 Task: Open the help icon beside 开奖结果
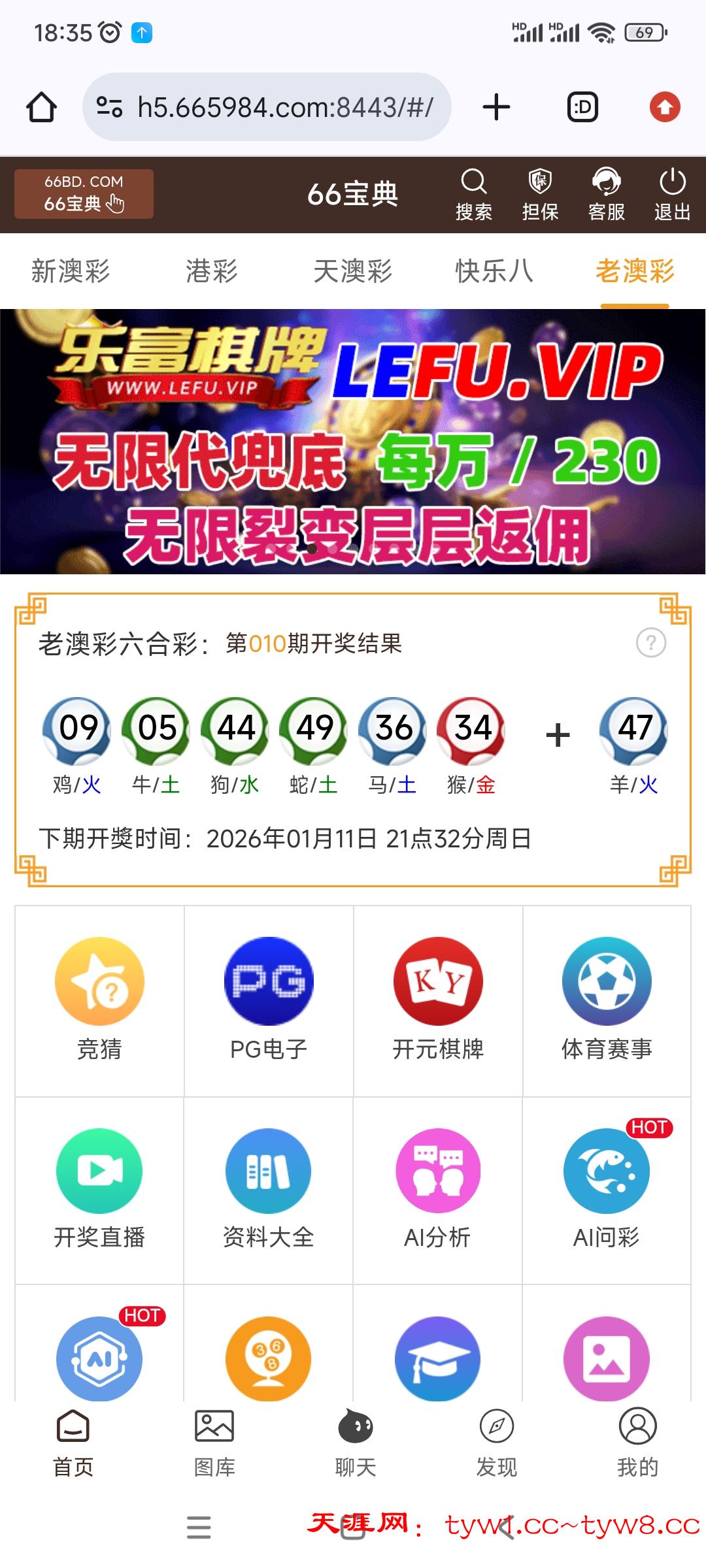pos(651,643)
